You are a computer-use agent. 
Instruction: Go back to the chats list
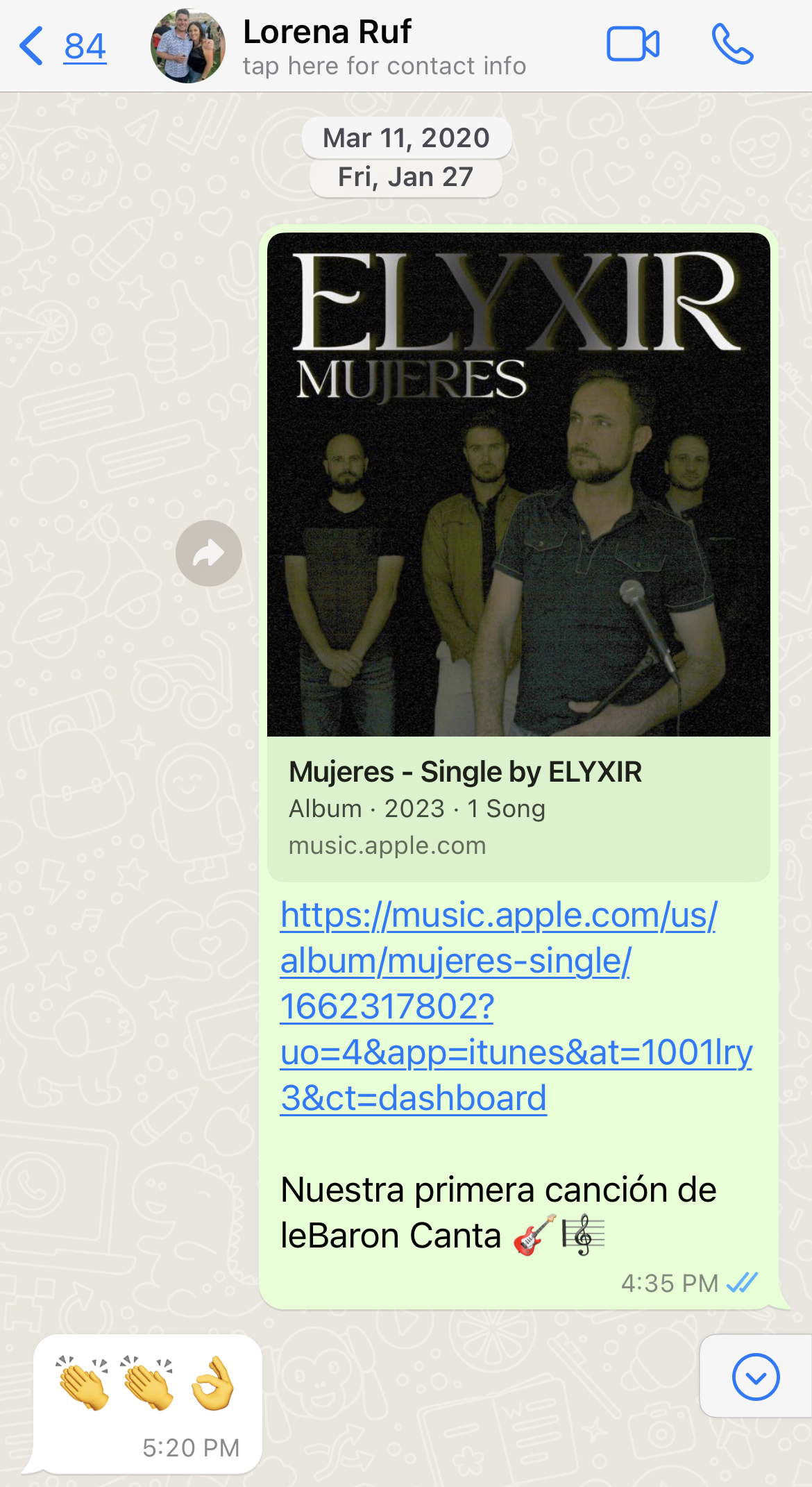(61, 47)
